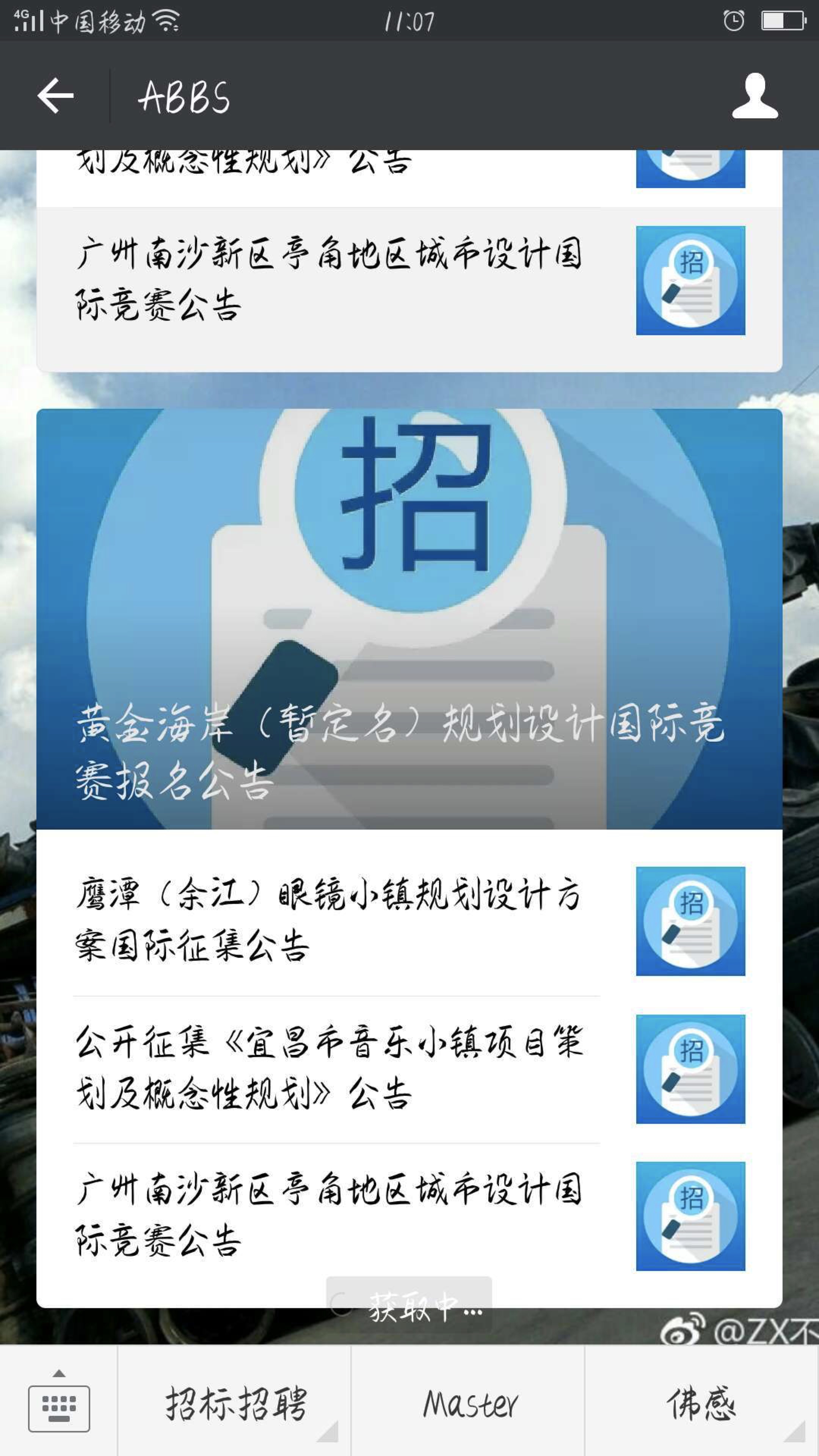This screenshot has height=1456, width=819.
Task: Go back from the ABBS chat
Action: pyautogui.click(x=55, y=96)
